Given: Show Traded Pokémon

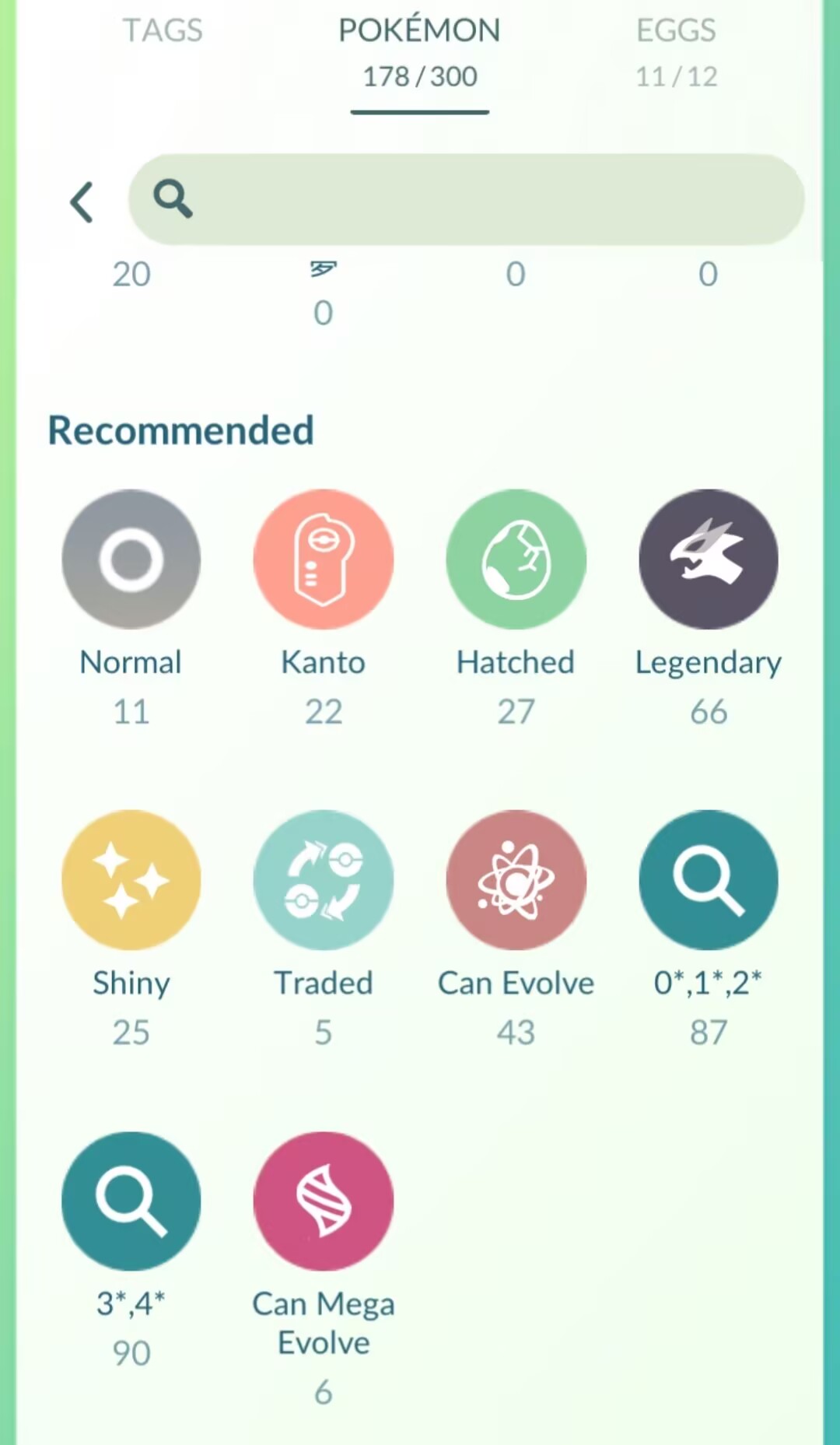Looking at the screenshot, I should 324,880.
